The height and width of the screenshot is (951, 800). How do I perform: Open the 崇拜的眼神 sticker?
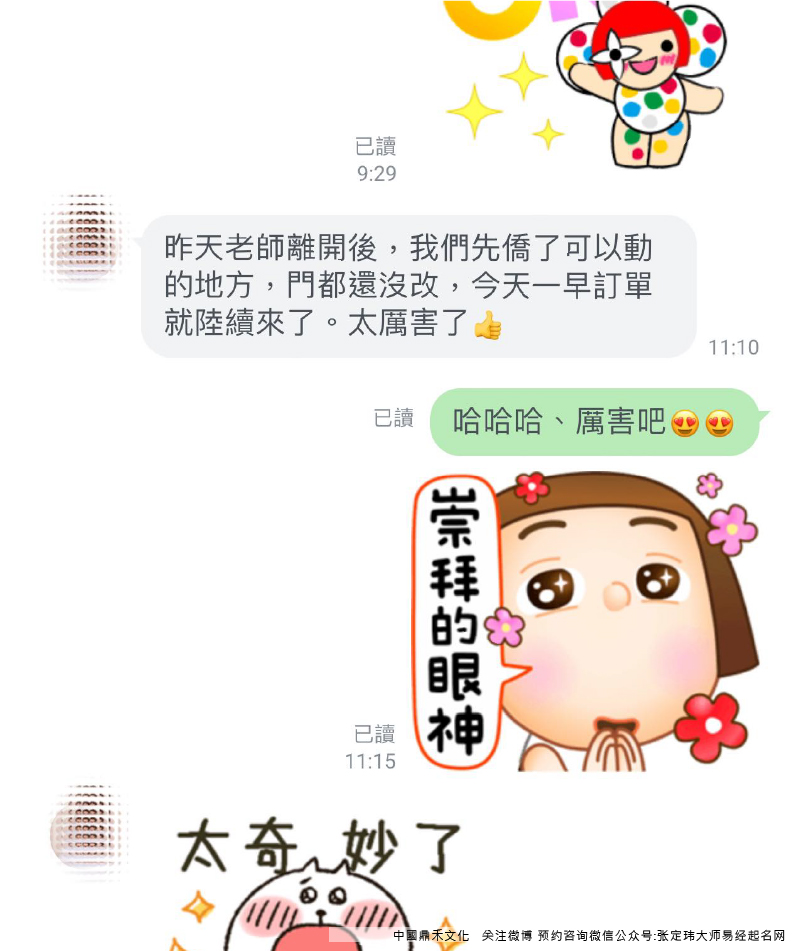[587, 621]
